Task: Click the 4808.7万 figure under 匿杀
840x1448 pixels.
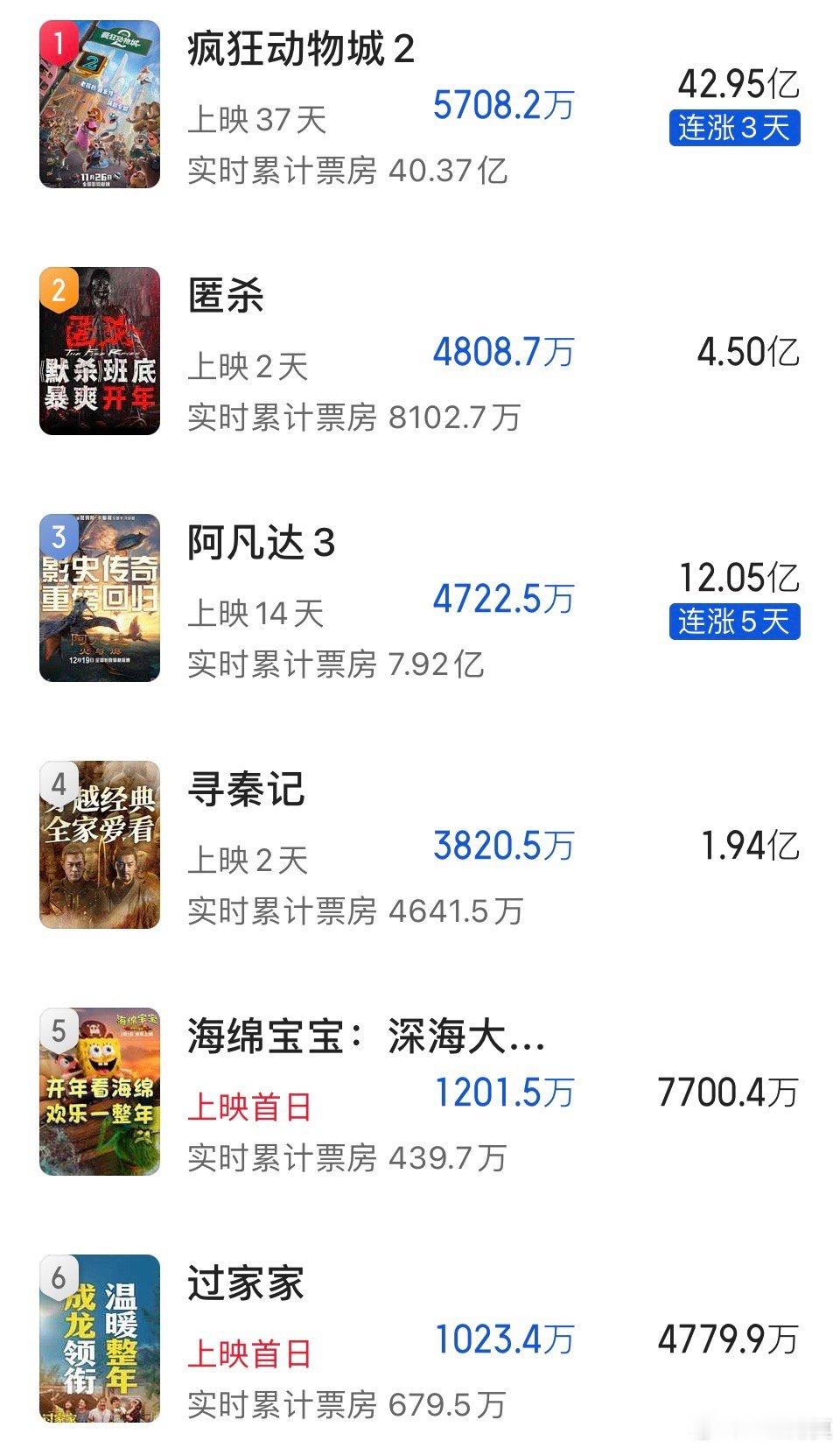Action: 503,354
